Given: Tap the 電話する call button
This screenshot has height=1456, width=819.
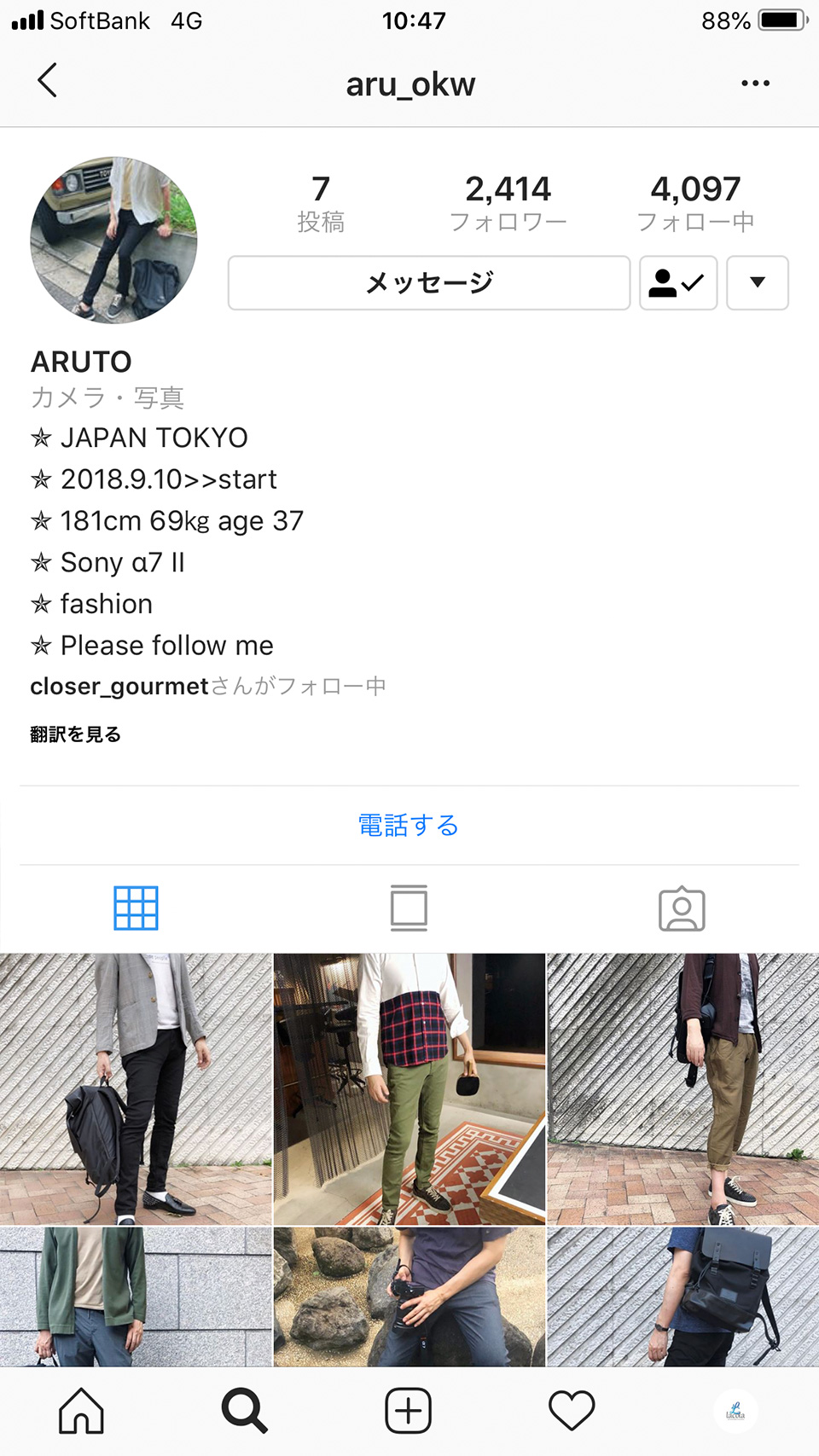Looking at the screenshot, I should (409, 826).
